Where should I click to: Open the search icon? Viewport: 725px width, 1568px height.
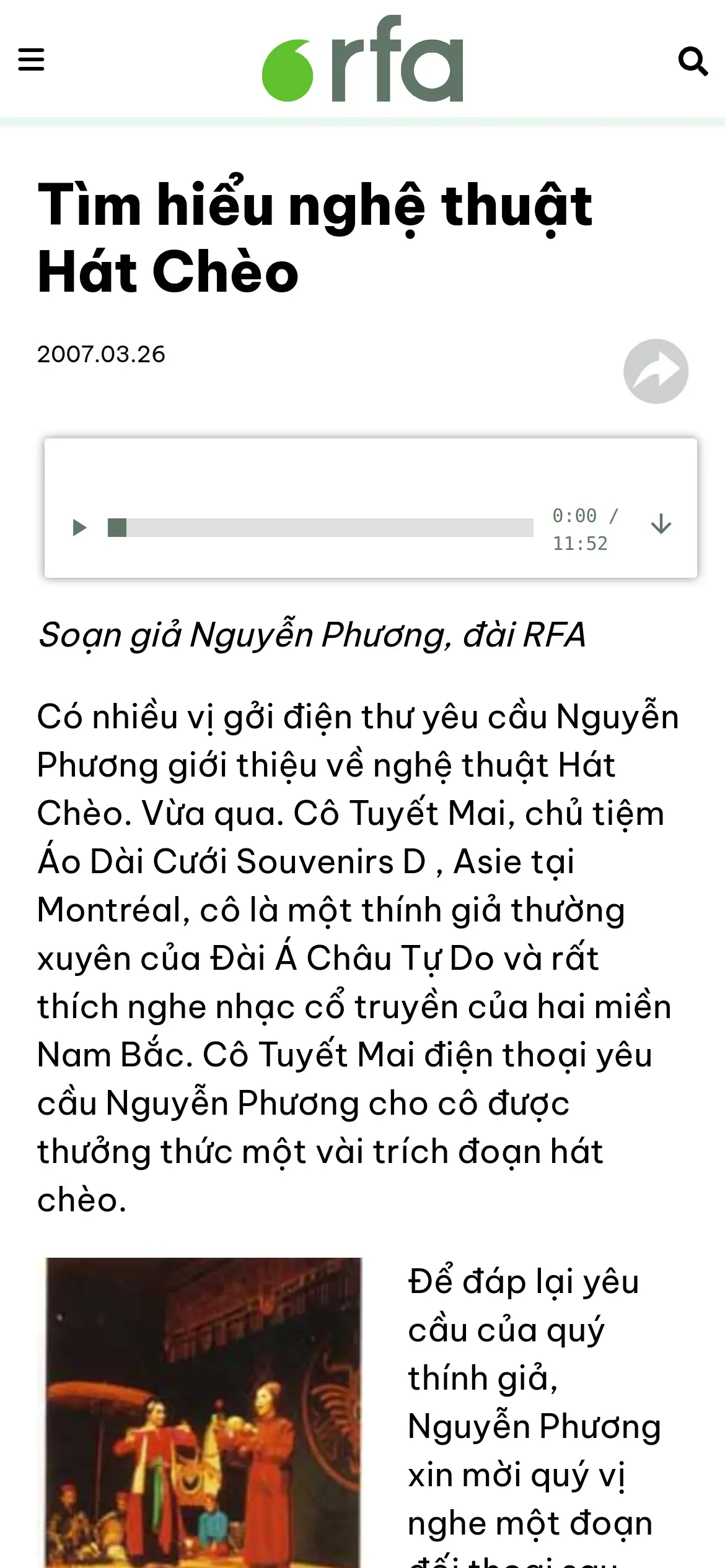click(x=693, y=61)
